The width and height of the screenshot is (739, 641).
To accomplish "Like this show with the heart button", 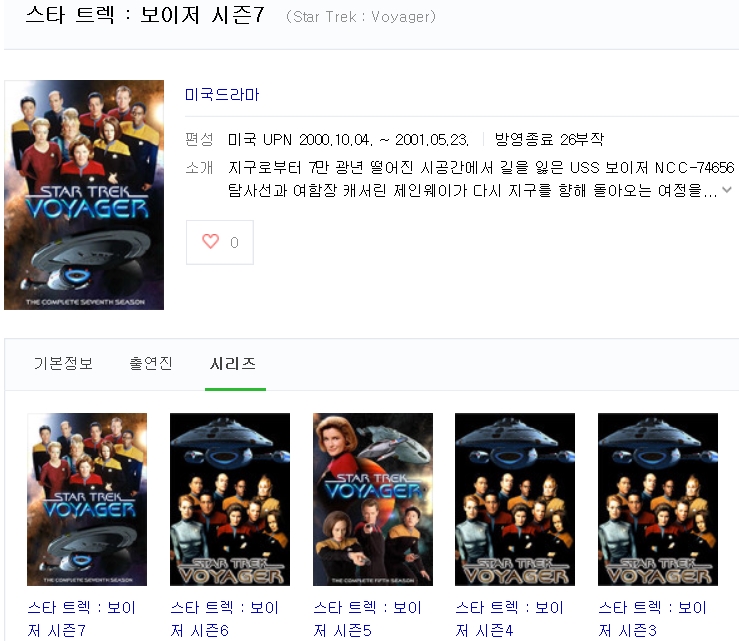I will (x=219, y=242).
